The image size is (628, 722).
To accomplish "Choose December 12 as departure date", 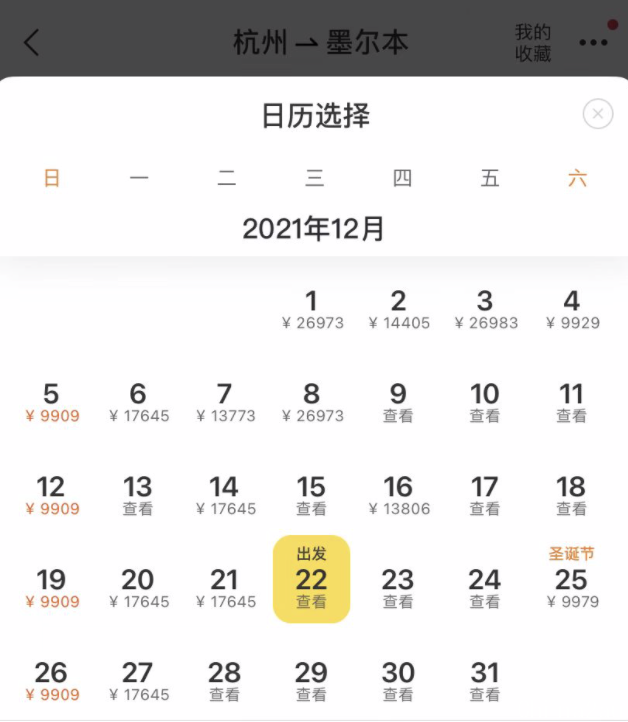I will [51, 495].
